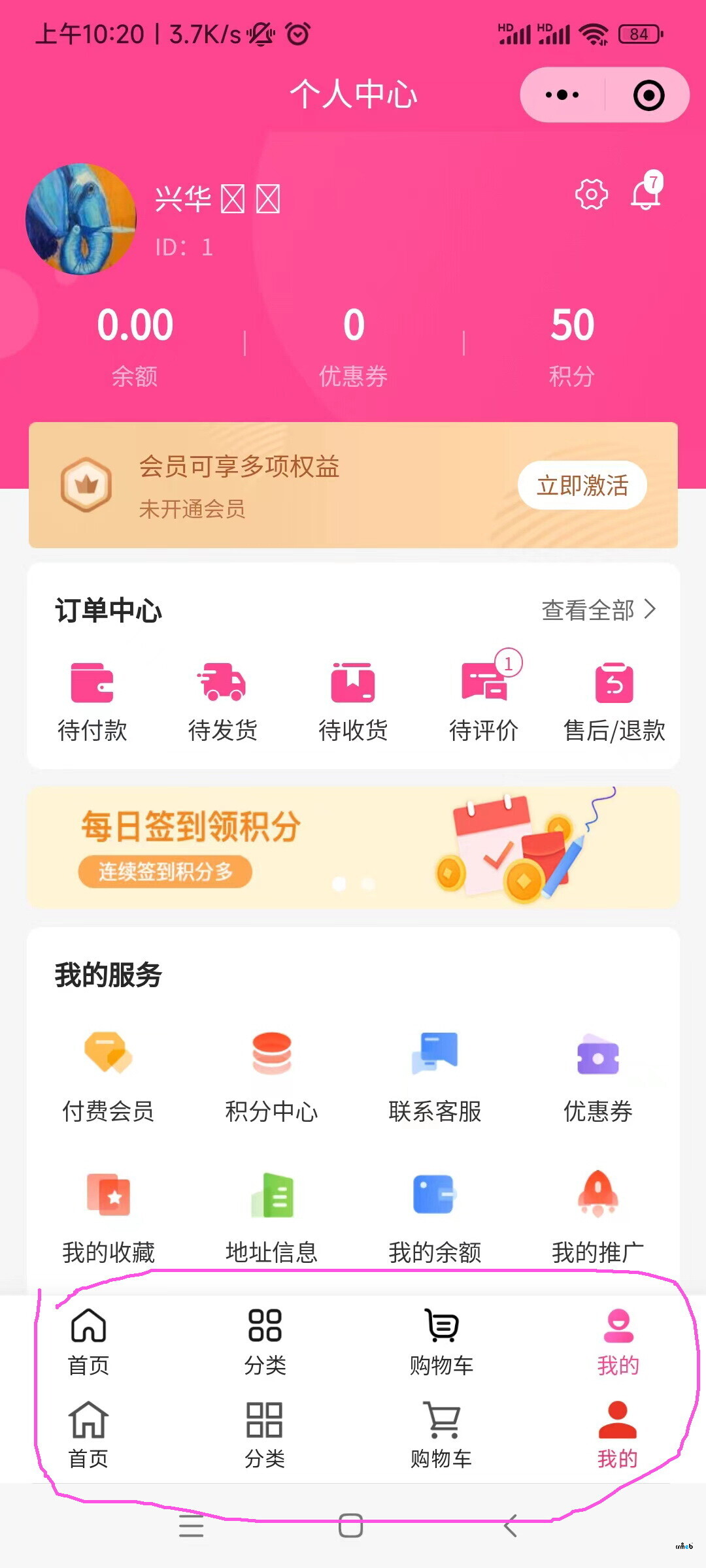Open the settings gear icon
Screen dimensions: 706x1568
point(591,194)
